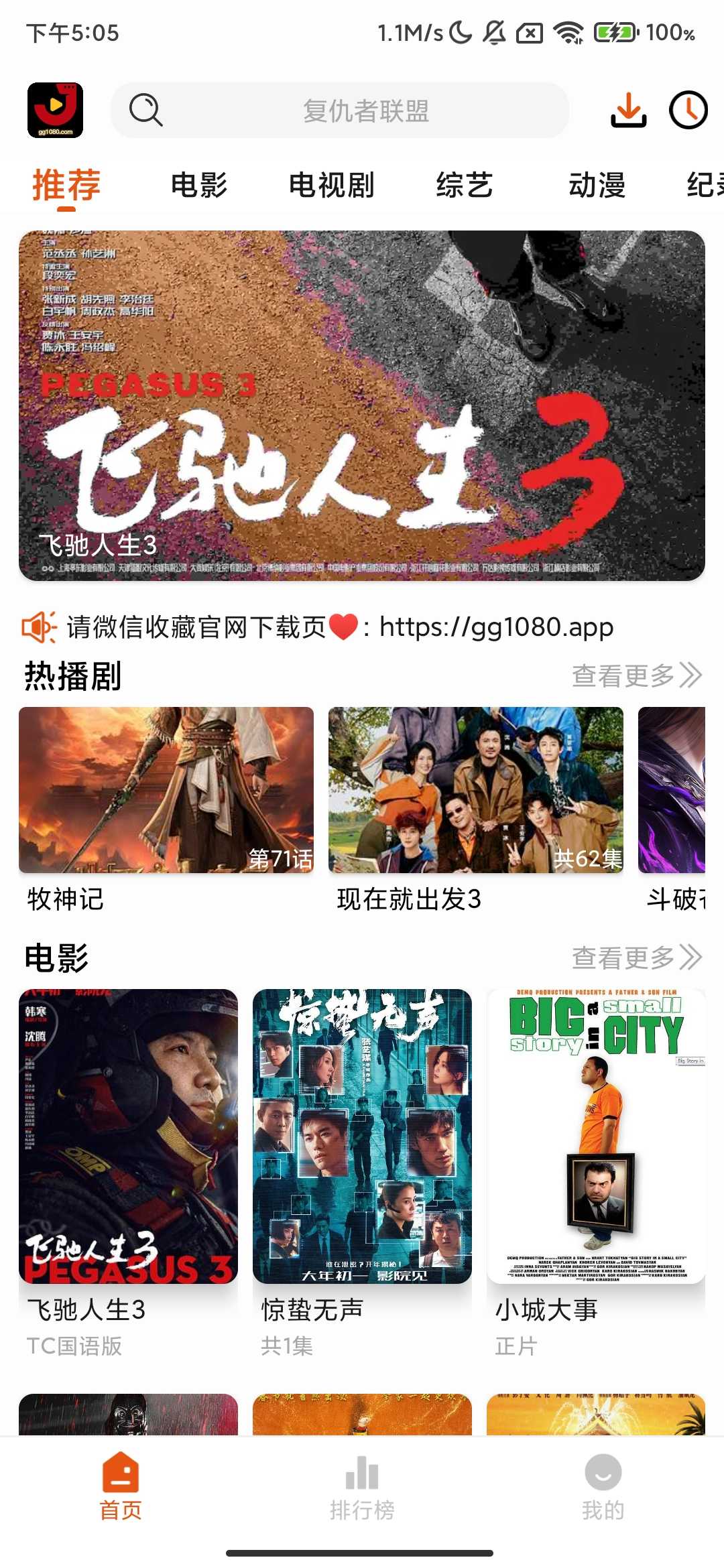Go to the 动漫 top tab

tap(597, 185)
